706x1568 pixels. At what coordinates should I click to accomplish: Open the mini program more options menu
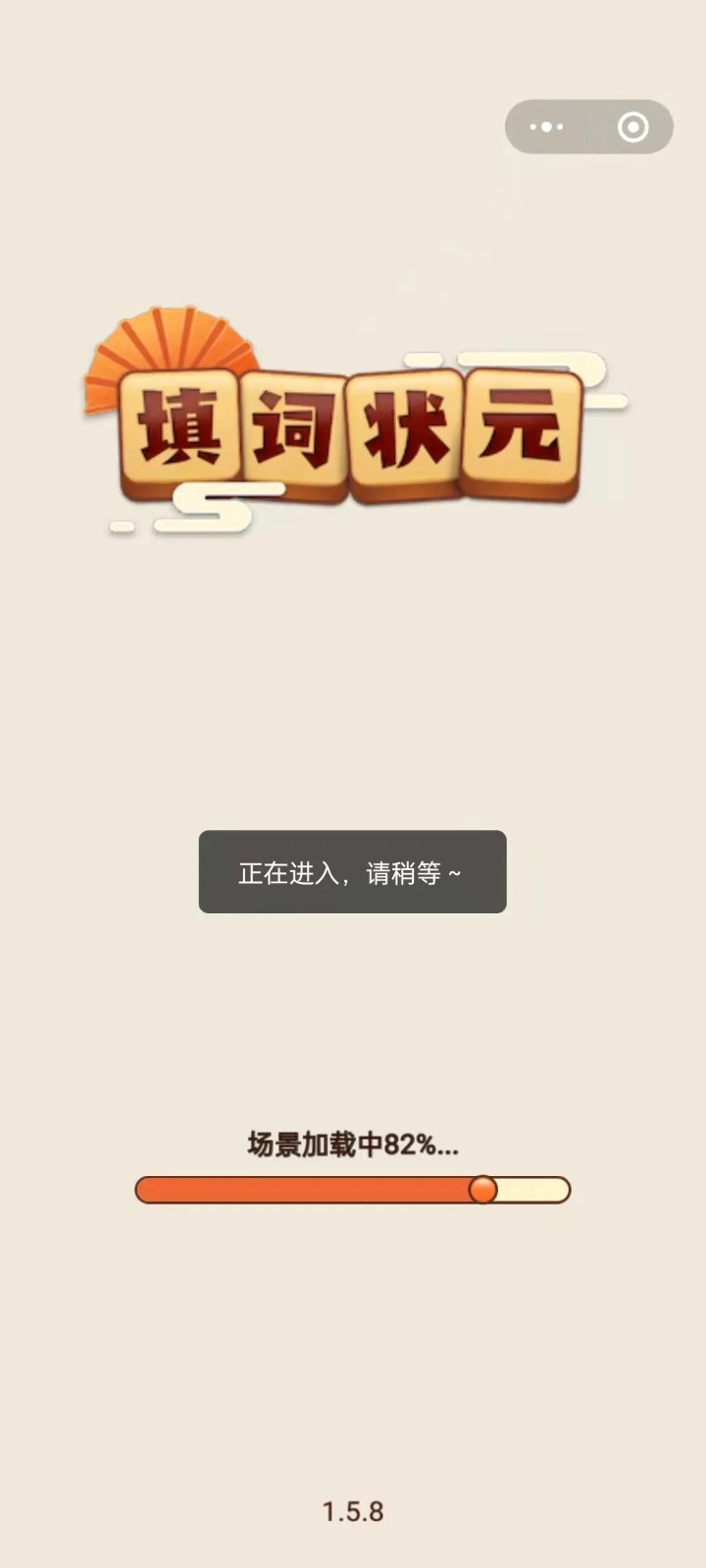[x=547, y=126]
